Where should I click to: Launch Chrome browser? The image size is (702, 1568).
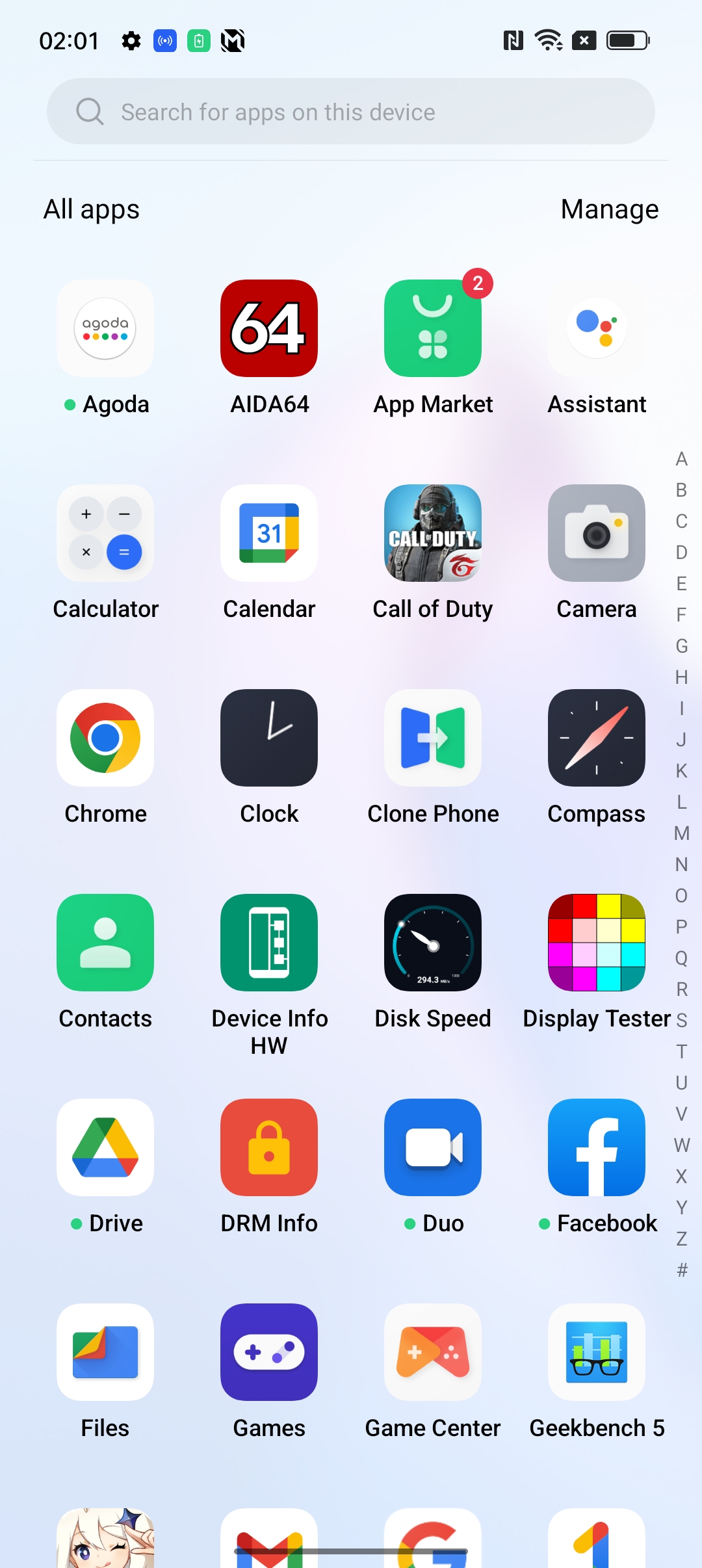(105, 738)
